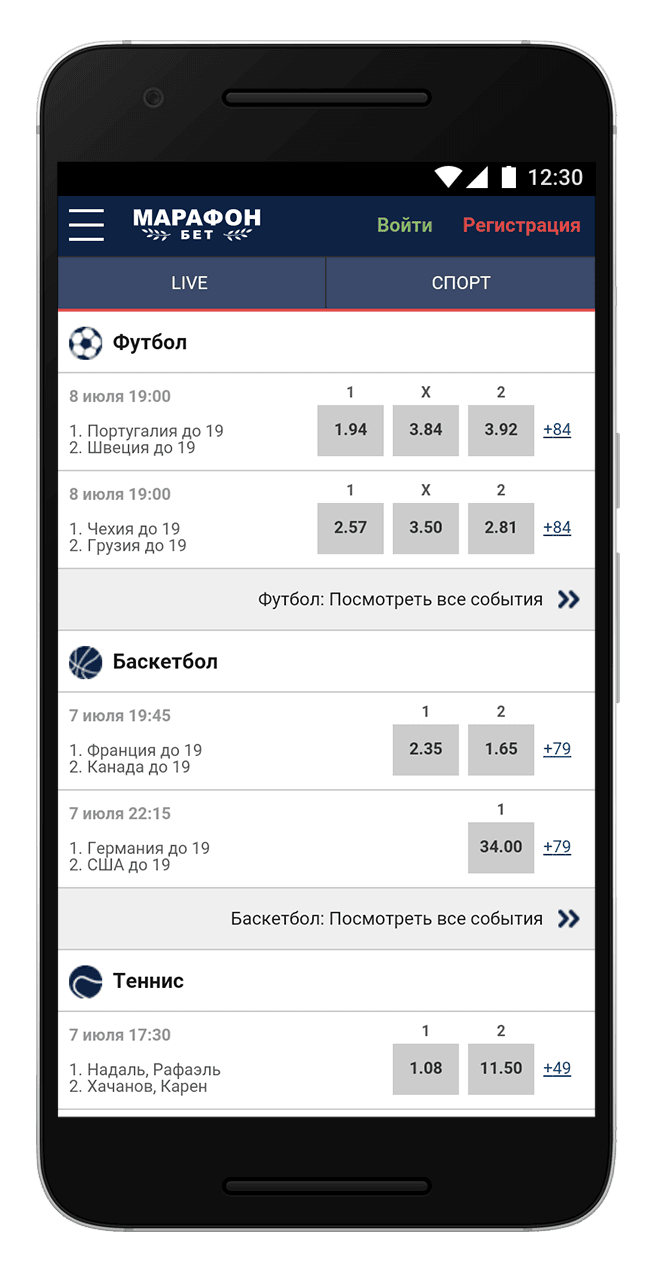Bet on 2.81 for Грузия до 19
Image resolution: width=658 pixels, height=1275 pixels.
coord(501,528)
